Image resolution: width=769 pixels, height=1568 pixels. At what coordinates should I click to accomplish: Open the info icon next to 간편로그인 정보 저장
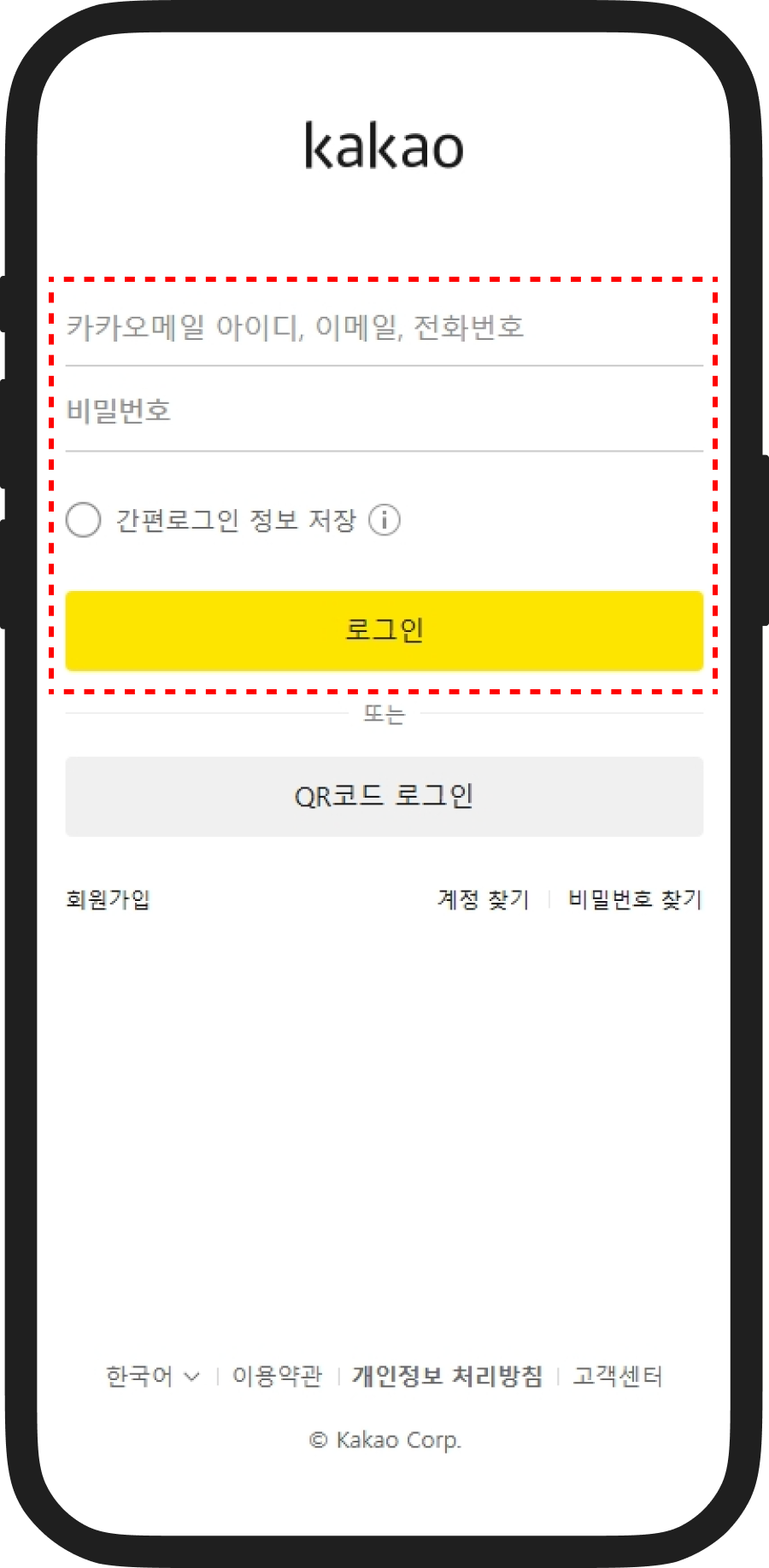pos(384,520)
